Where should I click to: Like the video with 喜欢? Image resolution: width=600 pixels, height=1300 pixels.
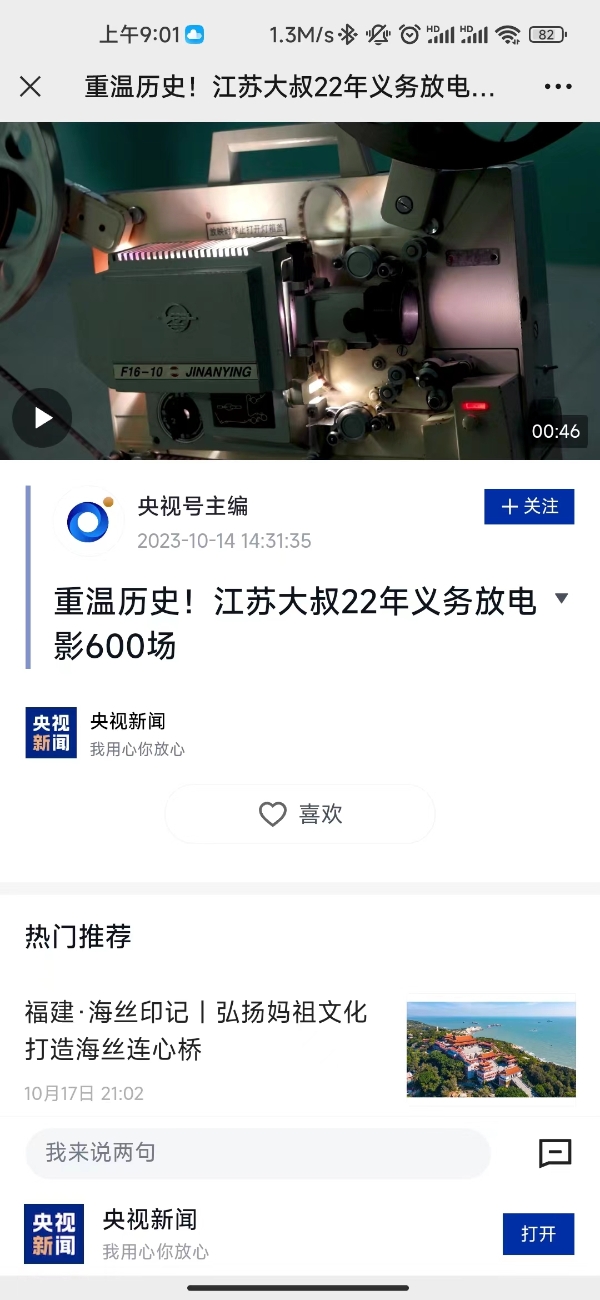tap(300, 814)
